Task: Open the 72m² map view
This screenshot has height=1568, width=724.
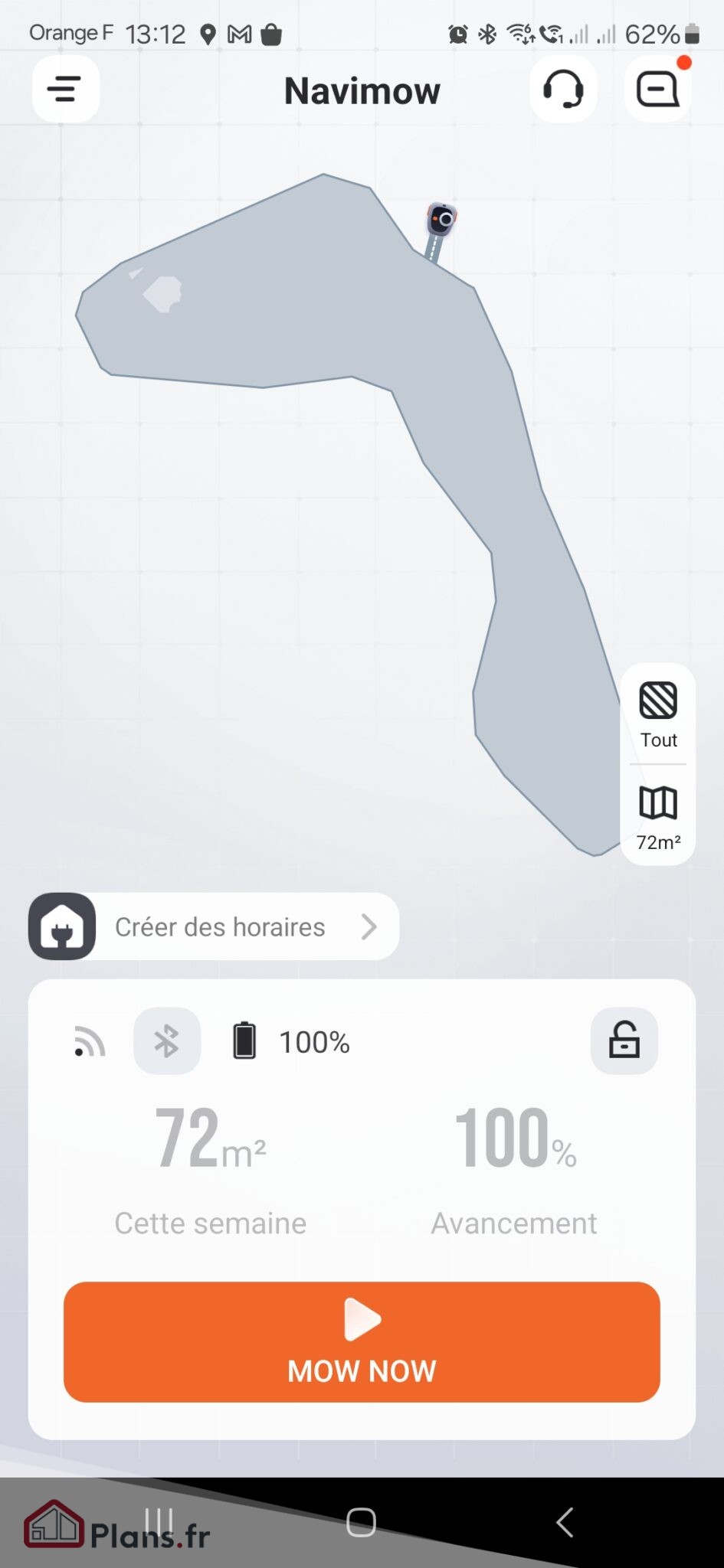Action: (x=658, y=817)
